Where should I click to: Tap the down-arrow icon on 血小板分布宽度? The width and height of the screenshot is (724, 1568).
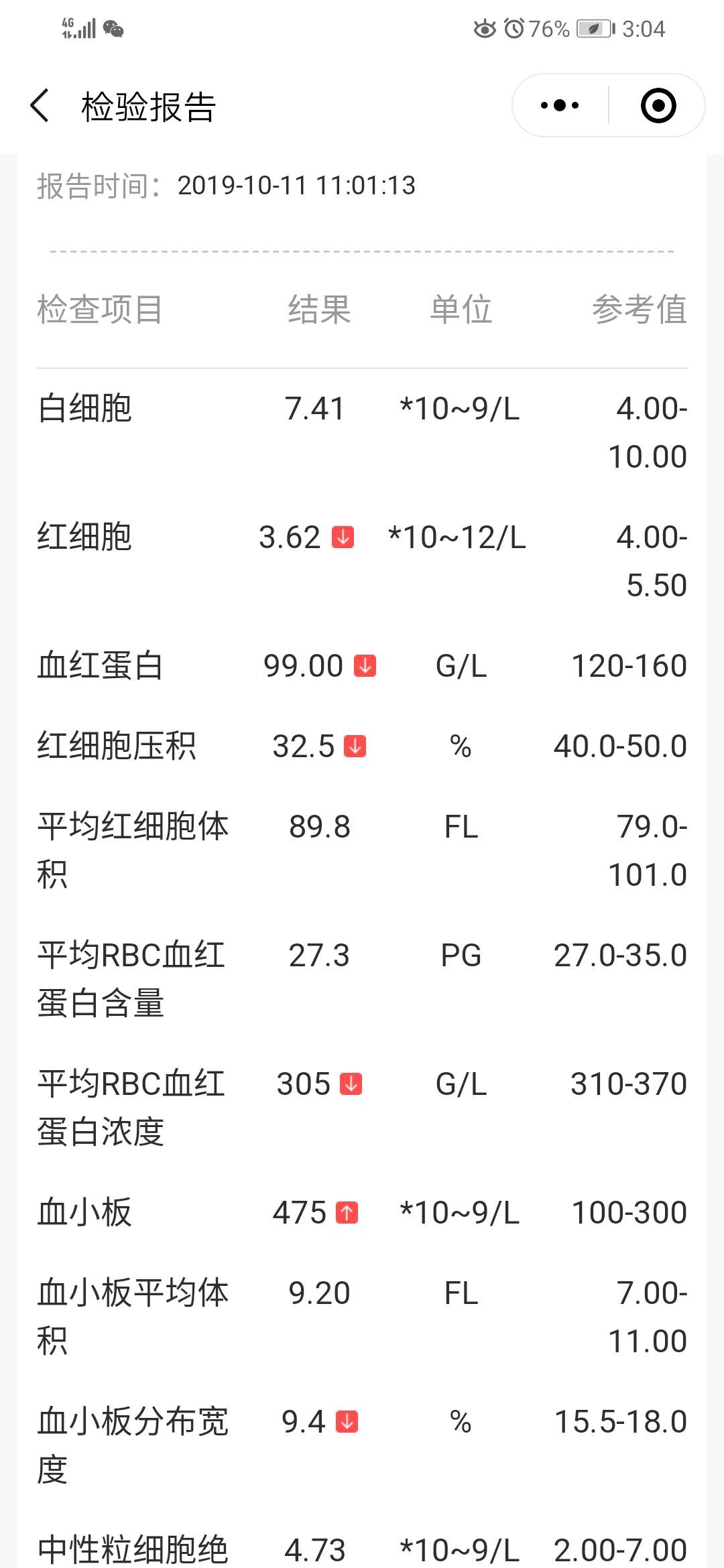(x=347, y=1420)
